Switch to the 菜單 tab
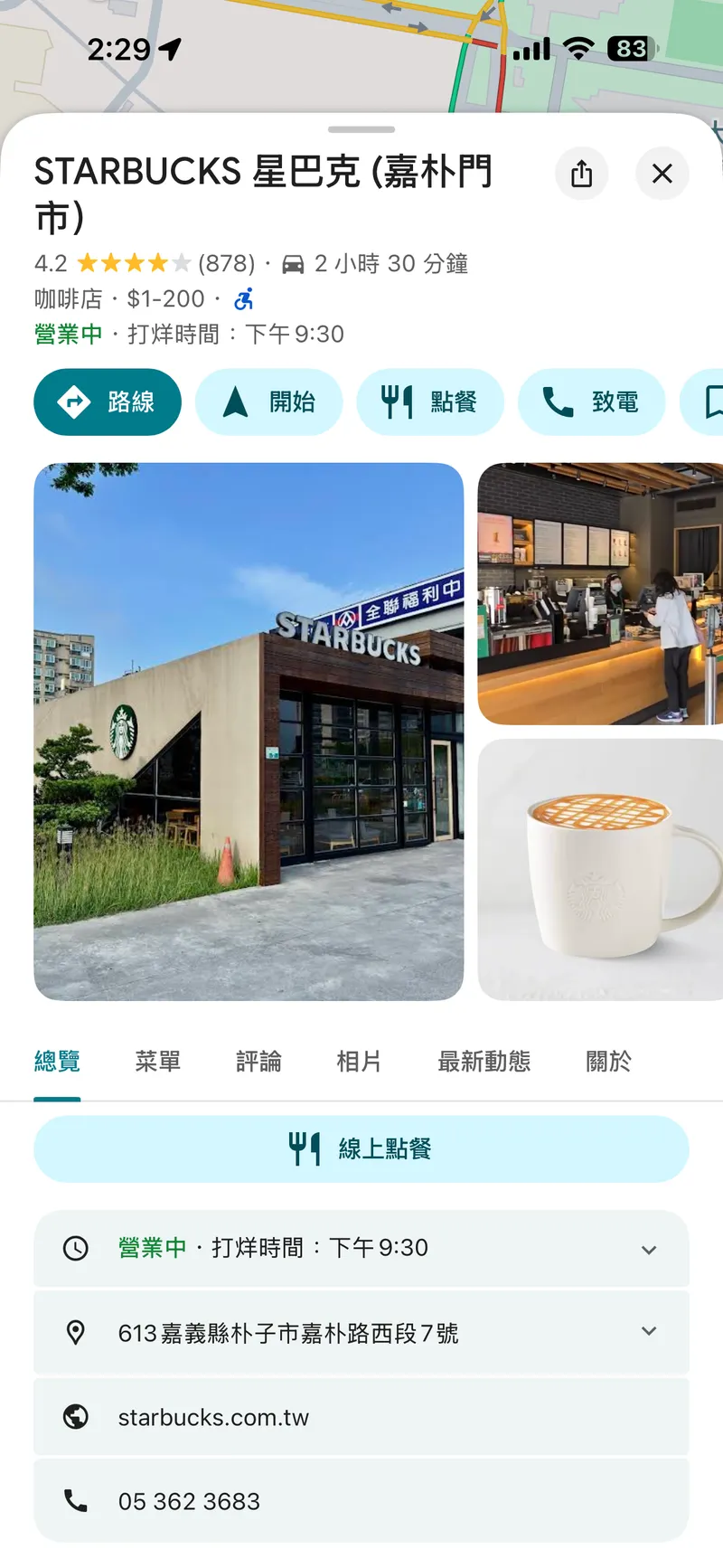 (158, 1061)
